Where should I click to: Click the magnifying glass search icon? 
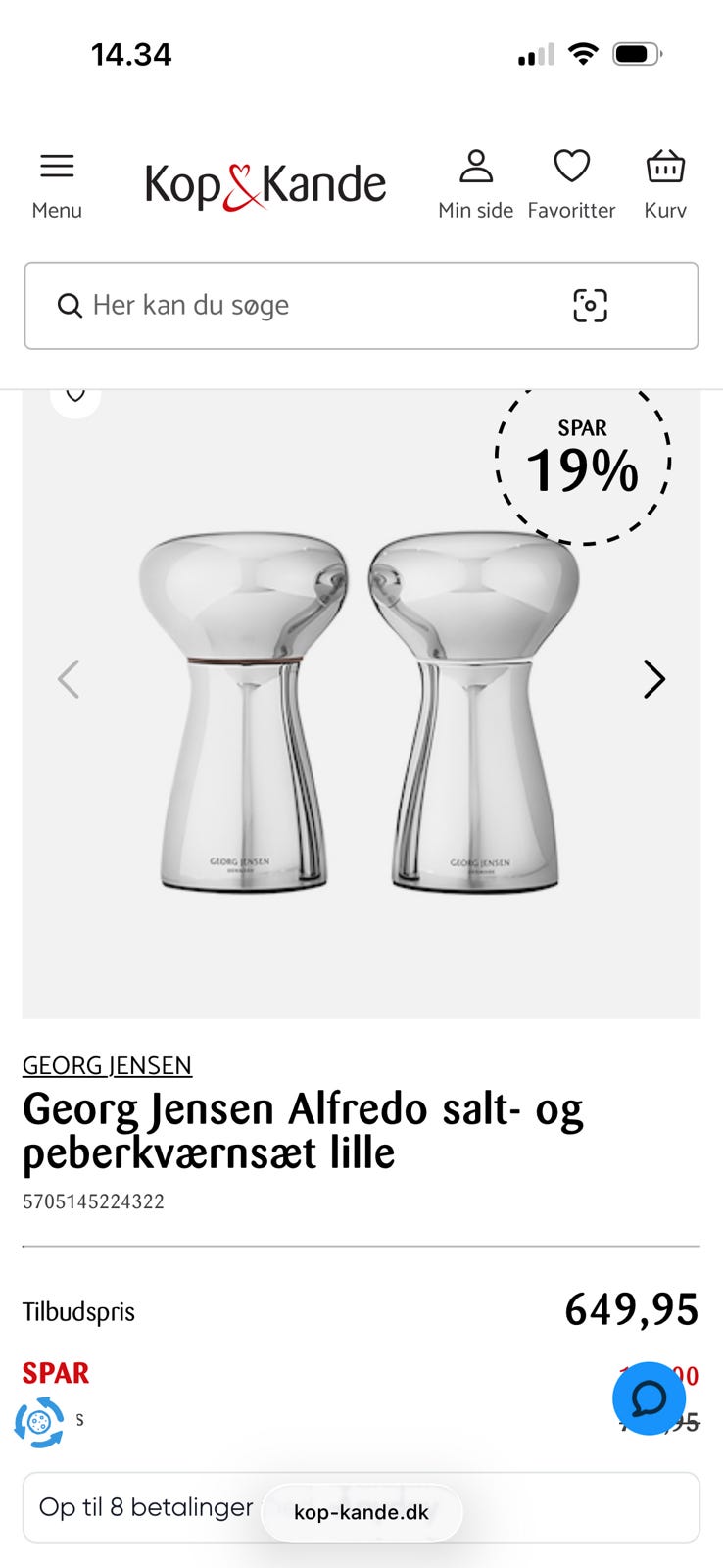coord(70,305)
